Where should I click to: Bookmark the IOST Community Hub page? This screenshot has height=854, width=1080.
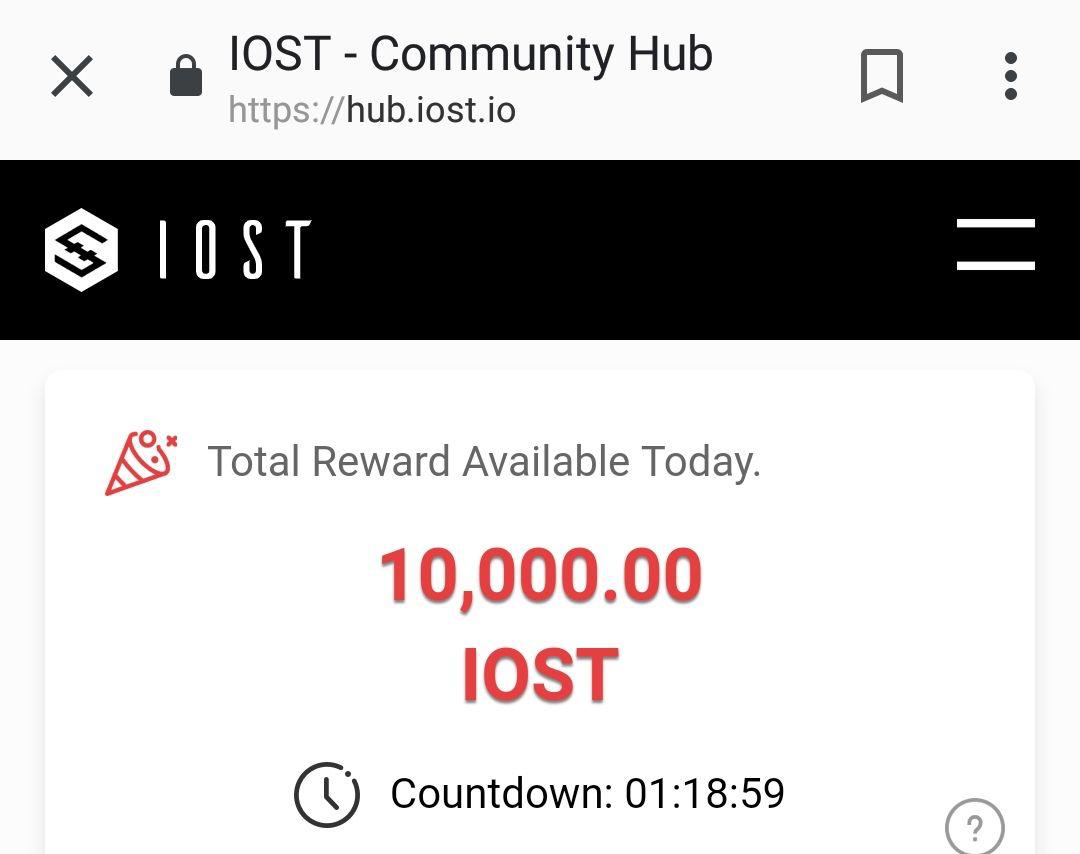[x=881, y=77]
